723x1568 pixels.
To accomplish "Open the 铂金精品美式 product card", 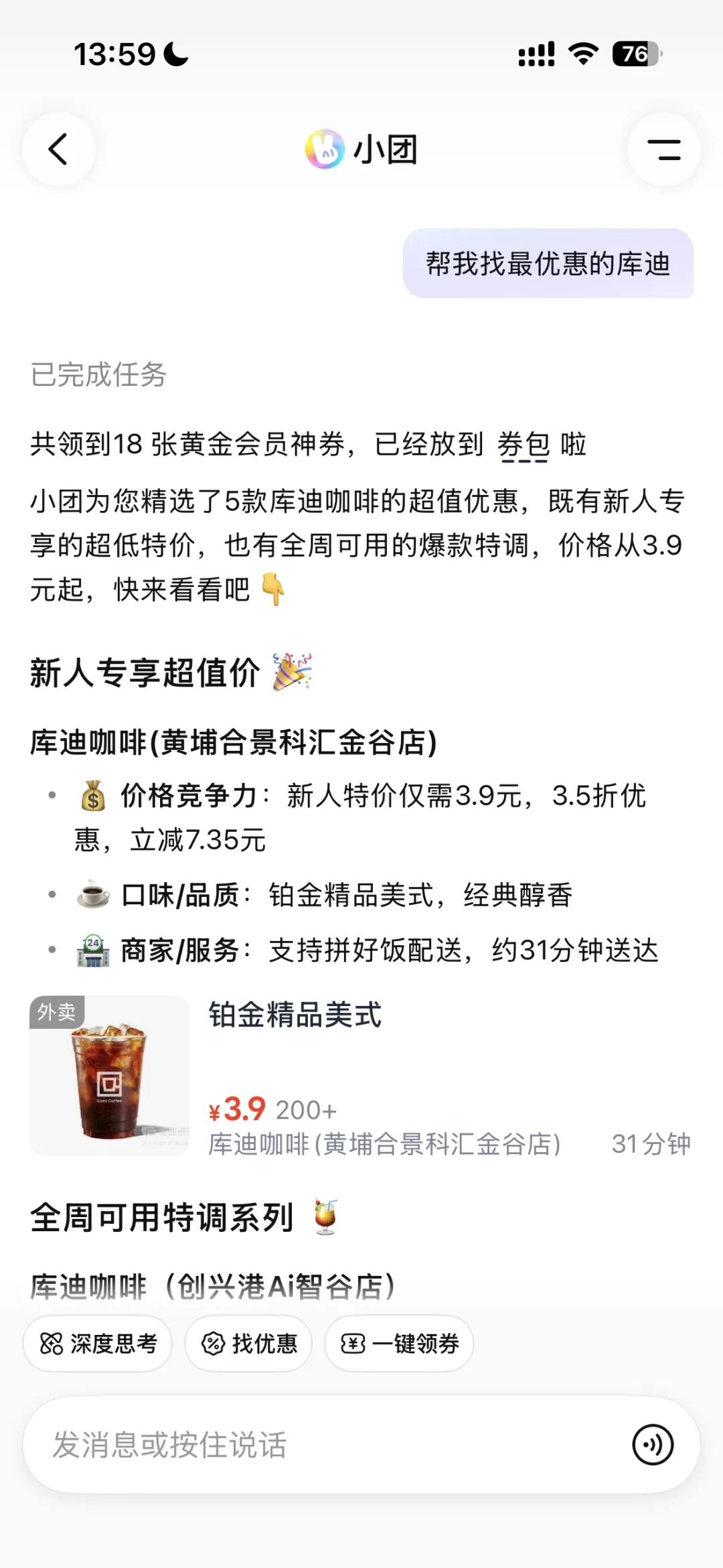I will (x=360, y=1076).
